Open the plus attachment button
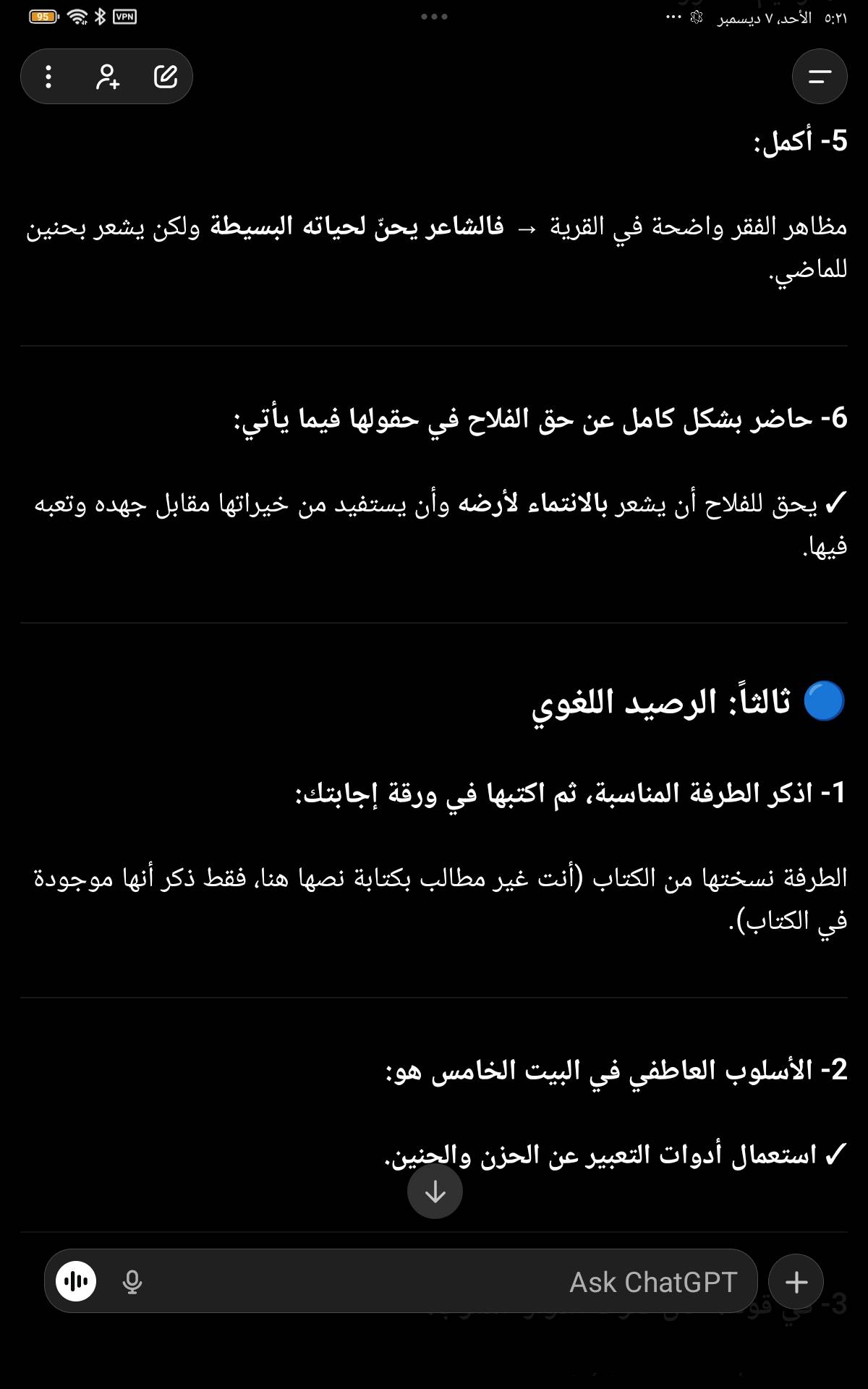 796,1282
